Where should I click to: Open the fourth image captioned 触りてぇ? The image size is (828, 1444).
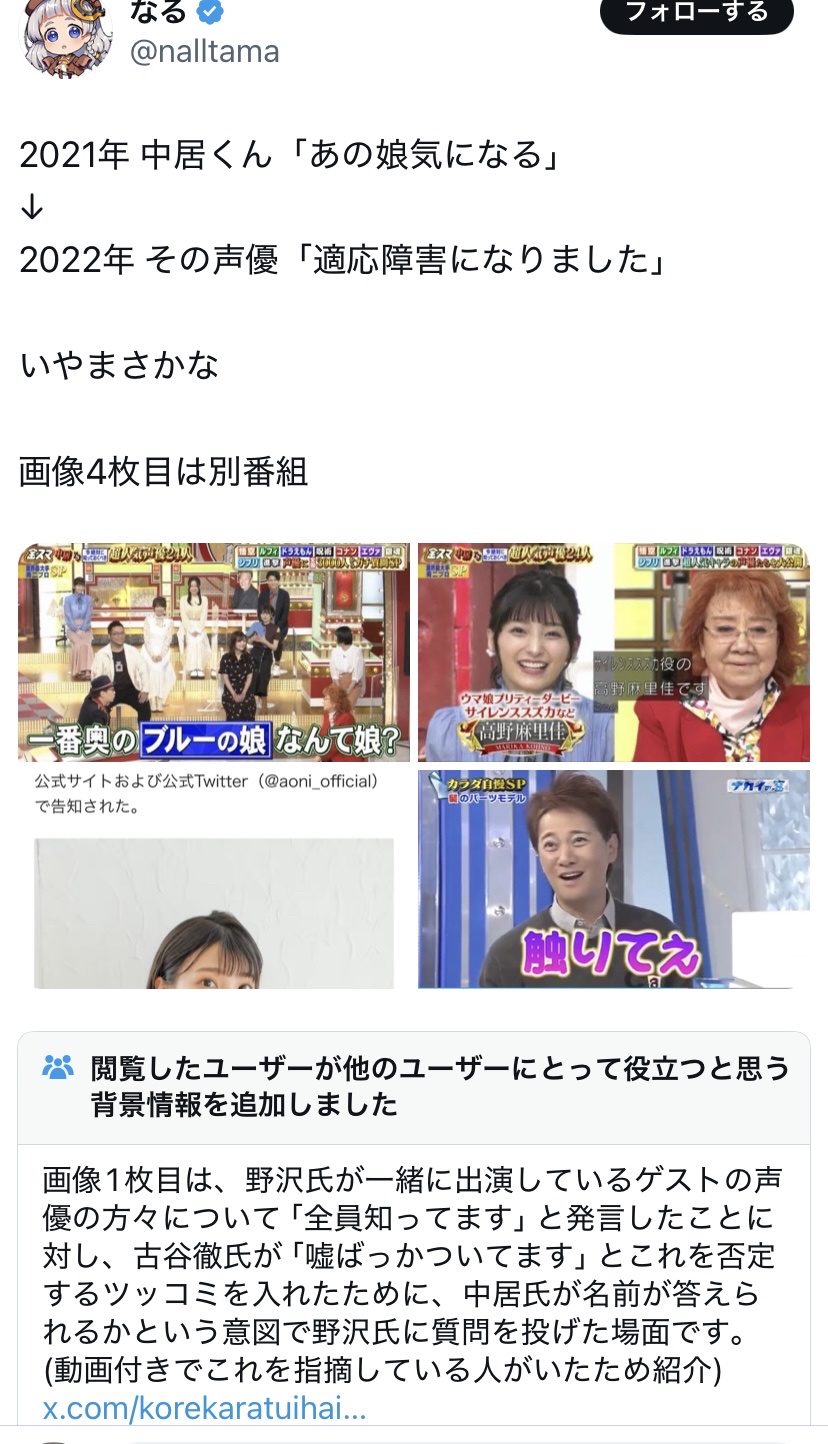click(614, 879)
